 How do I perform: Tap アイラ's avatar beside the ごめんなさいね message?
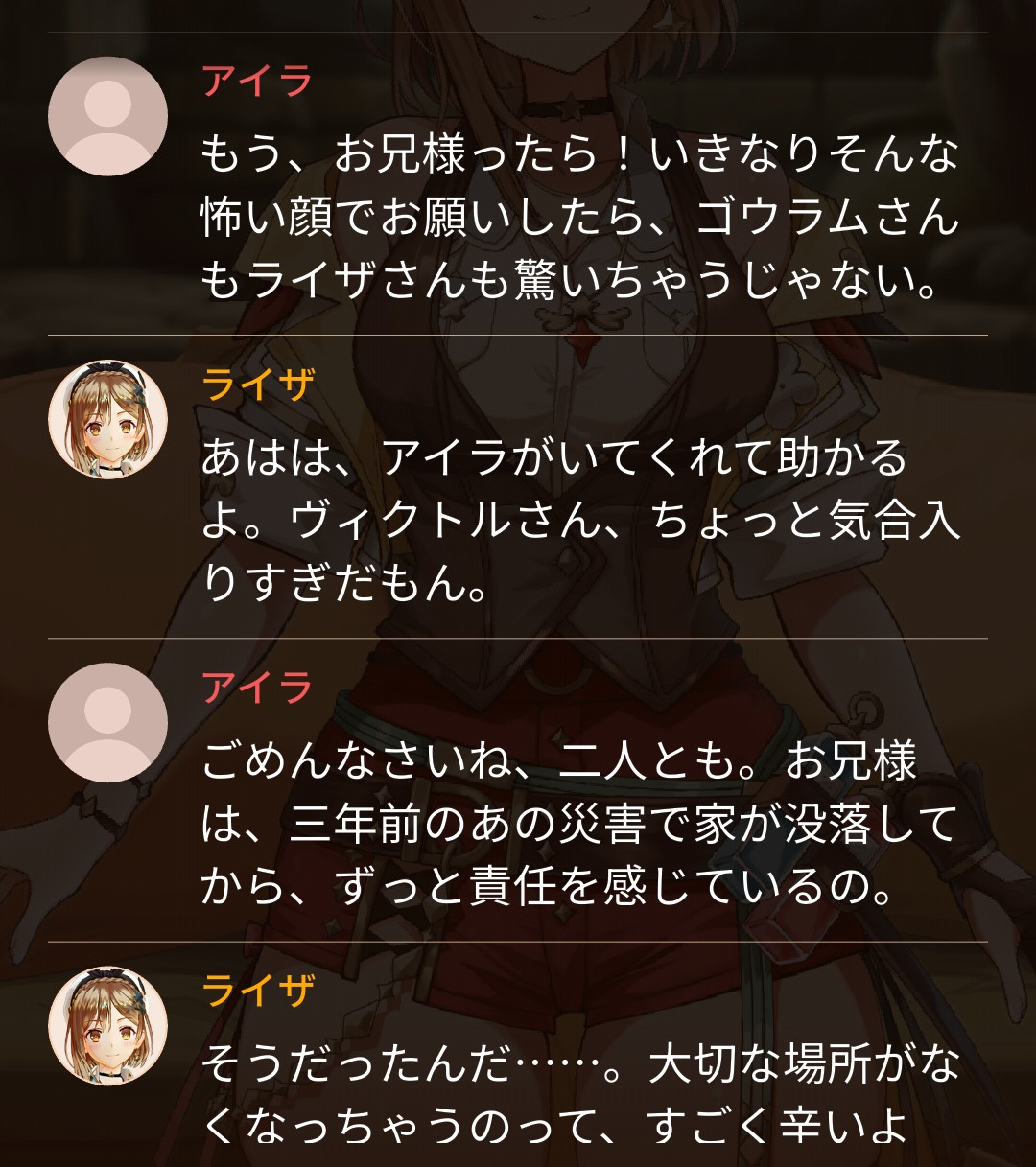pyautogui.click(x=107, y=722)
